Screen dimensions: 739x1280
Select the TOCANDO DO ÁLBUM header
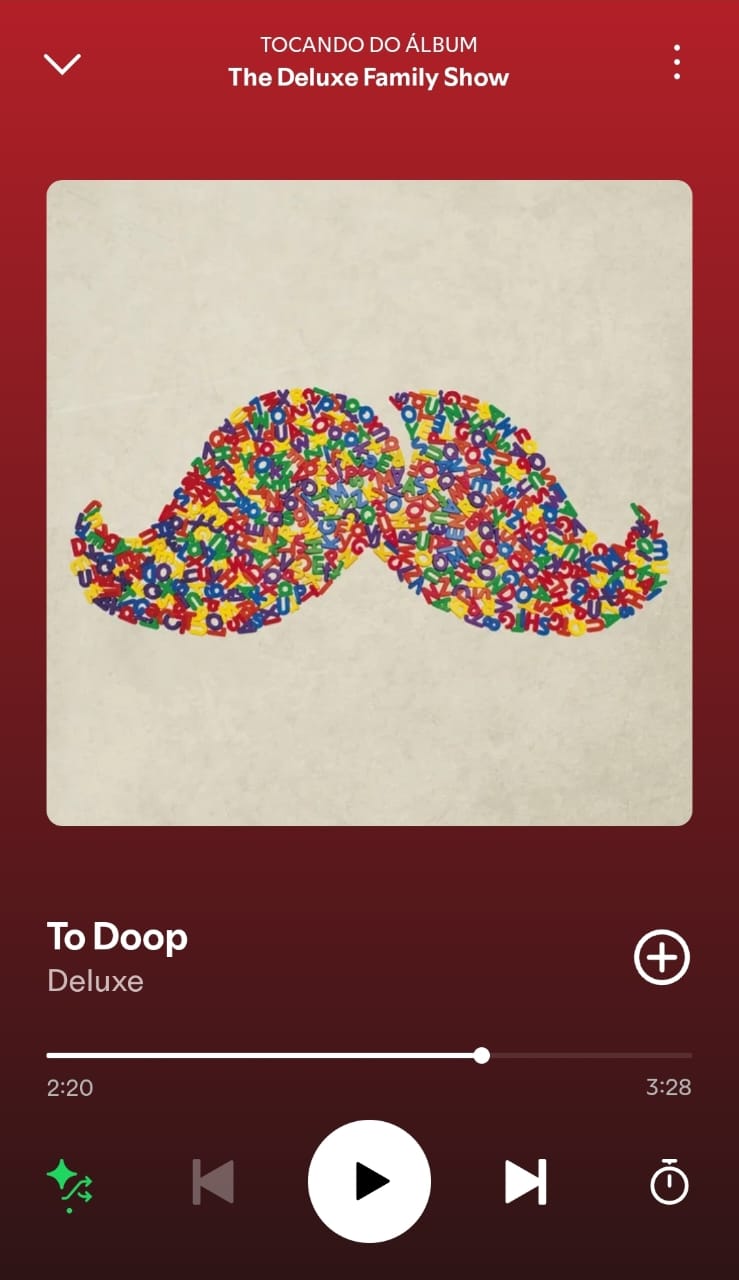coord(368,44)
